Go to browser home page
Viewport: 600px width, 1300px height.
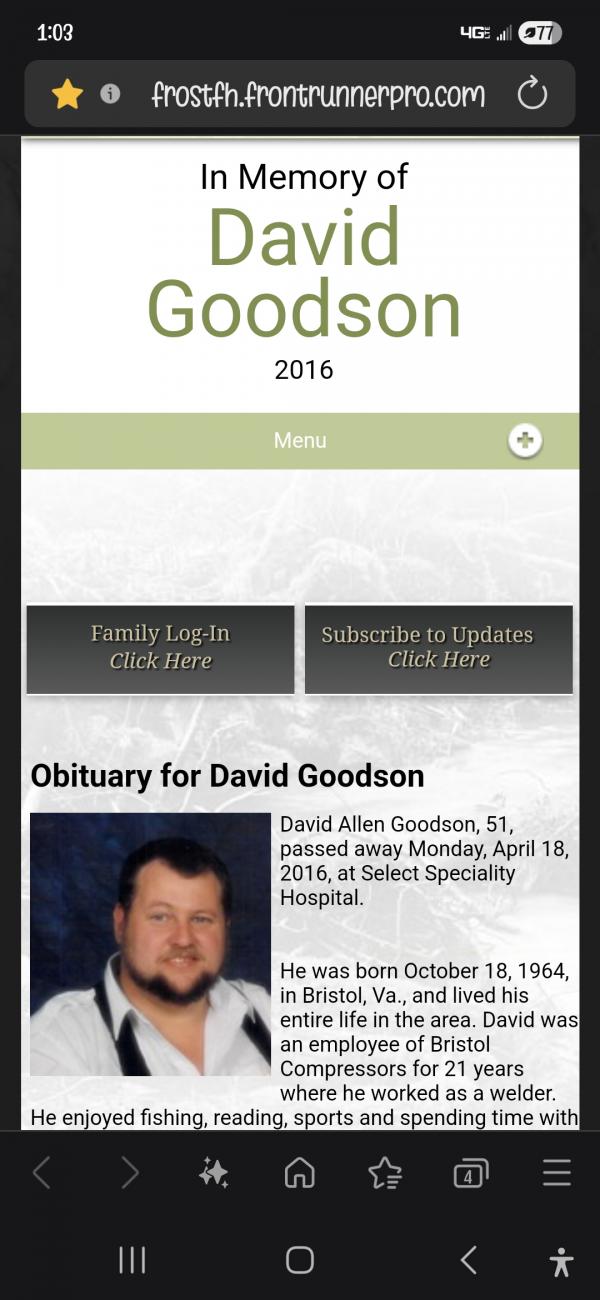[299, 1173]
